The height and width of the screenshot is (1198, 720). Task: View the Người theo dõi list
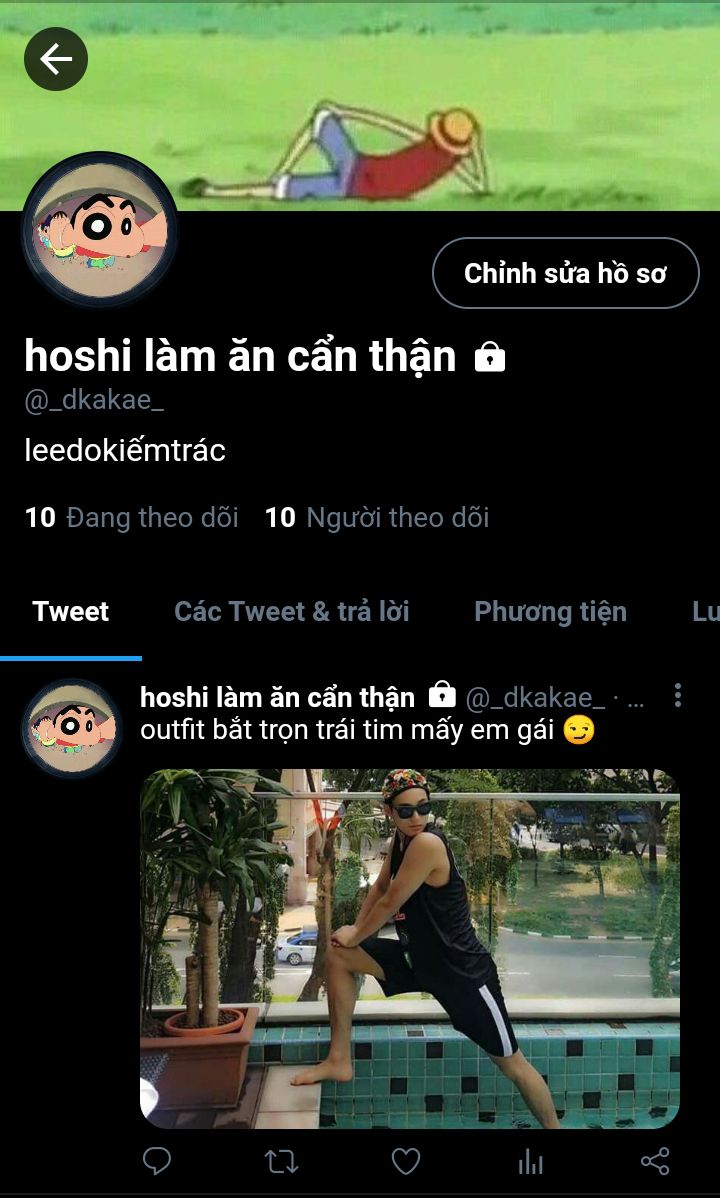[x=377, y=517]
